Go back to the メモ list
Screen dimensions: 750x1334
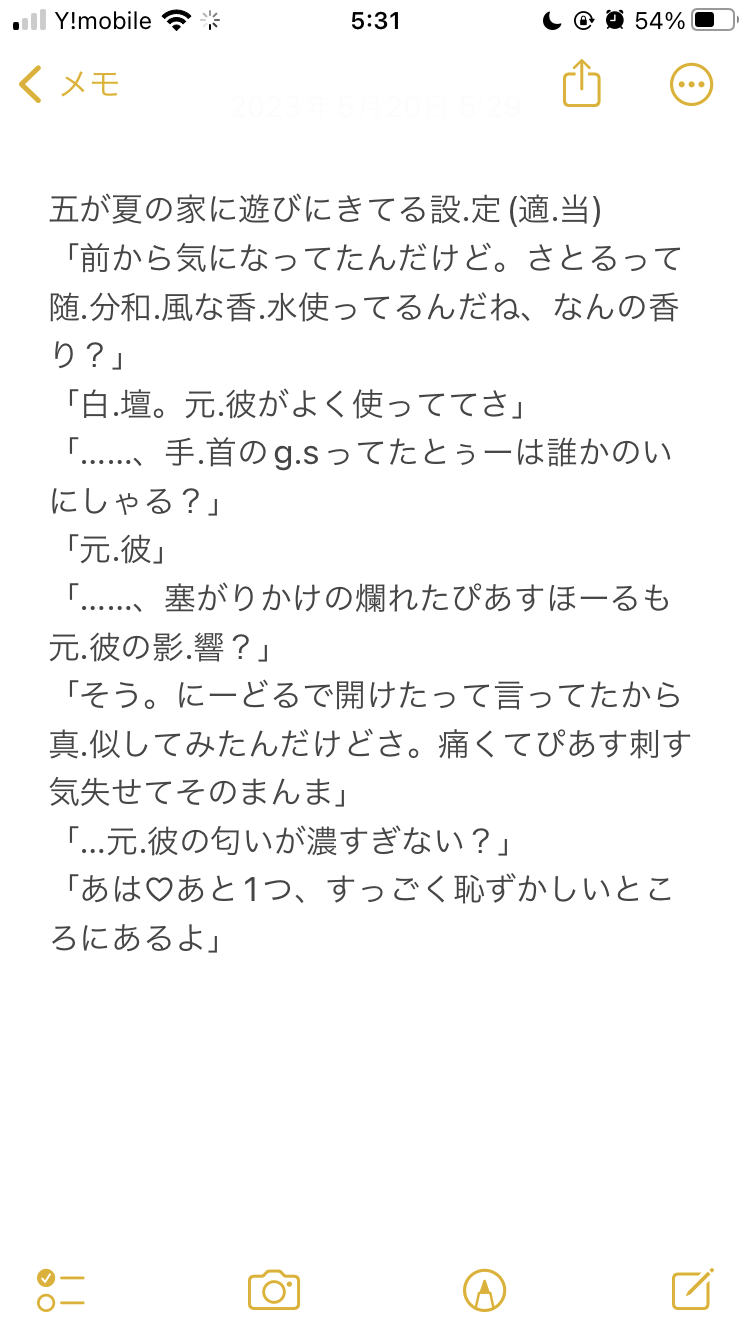(68, 85)
